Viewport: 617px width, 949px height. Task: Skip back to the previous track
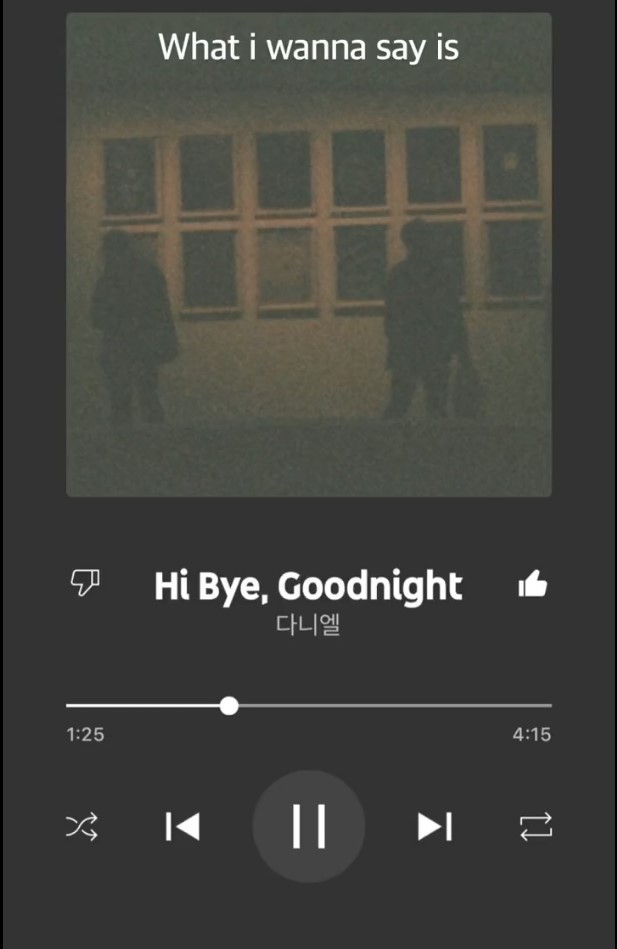(182, 827)
